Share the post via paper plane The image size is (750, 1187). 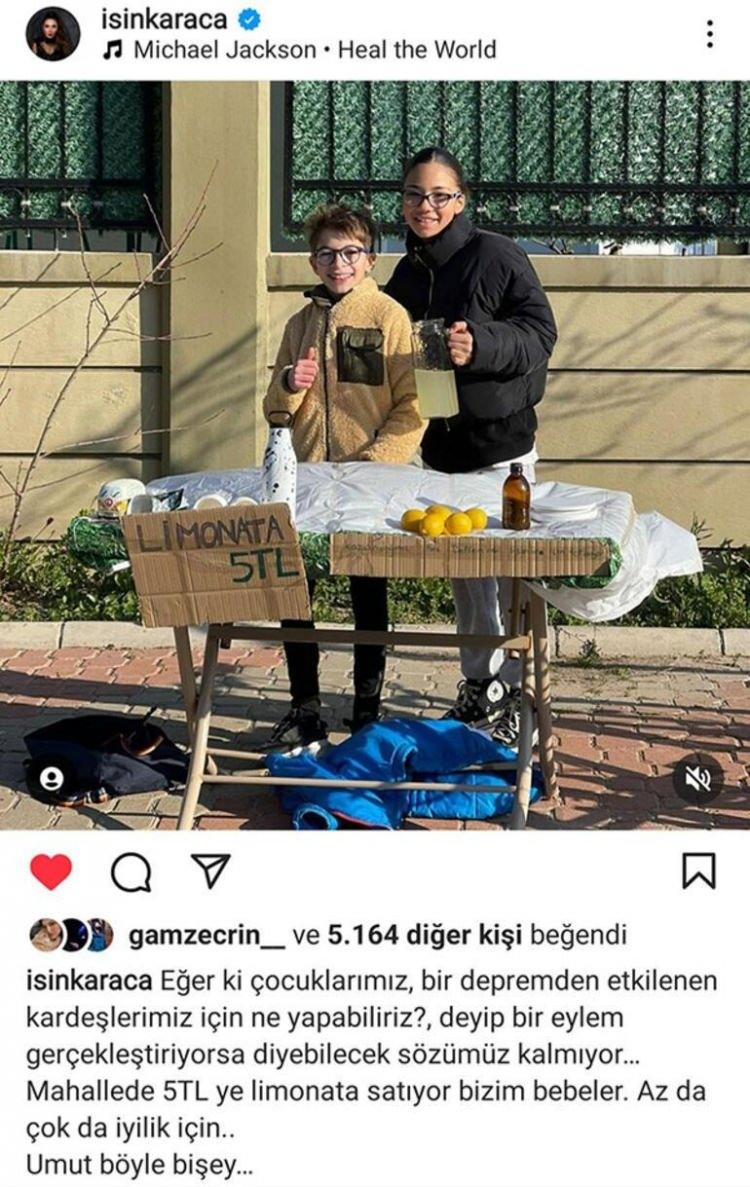click(x=210, y=871)
